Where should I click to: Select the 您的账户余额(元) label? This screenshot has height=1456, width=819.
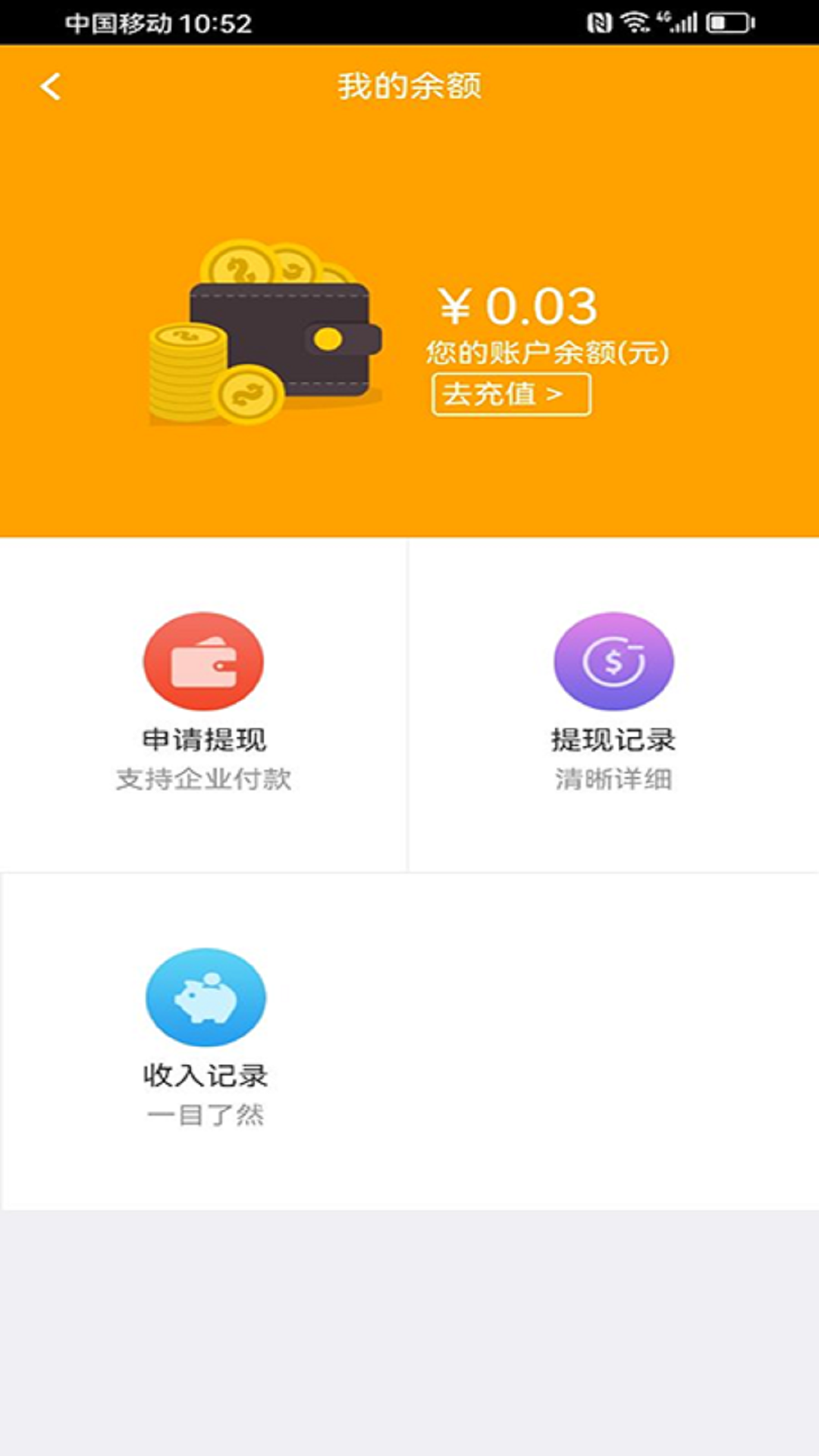click(x=547, y=351)
